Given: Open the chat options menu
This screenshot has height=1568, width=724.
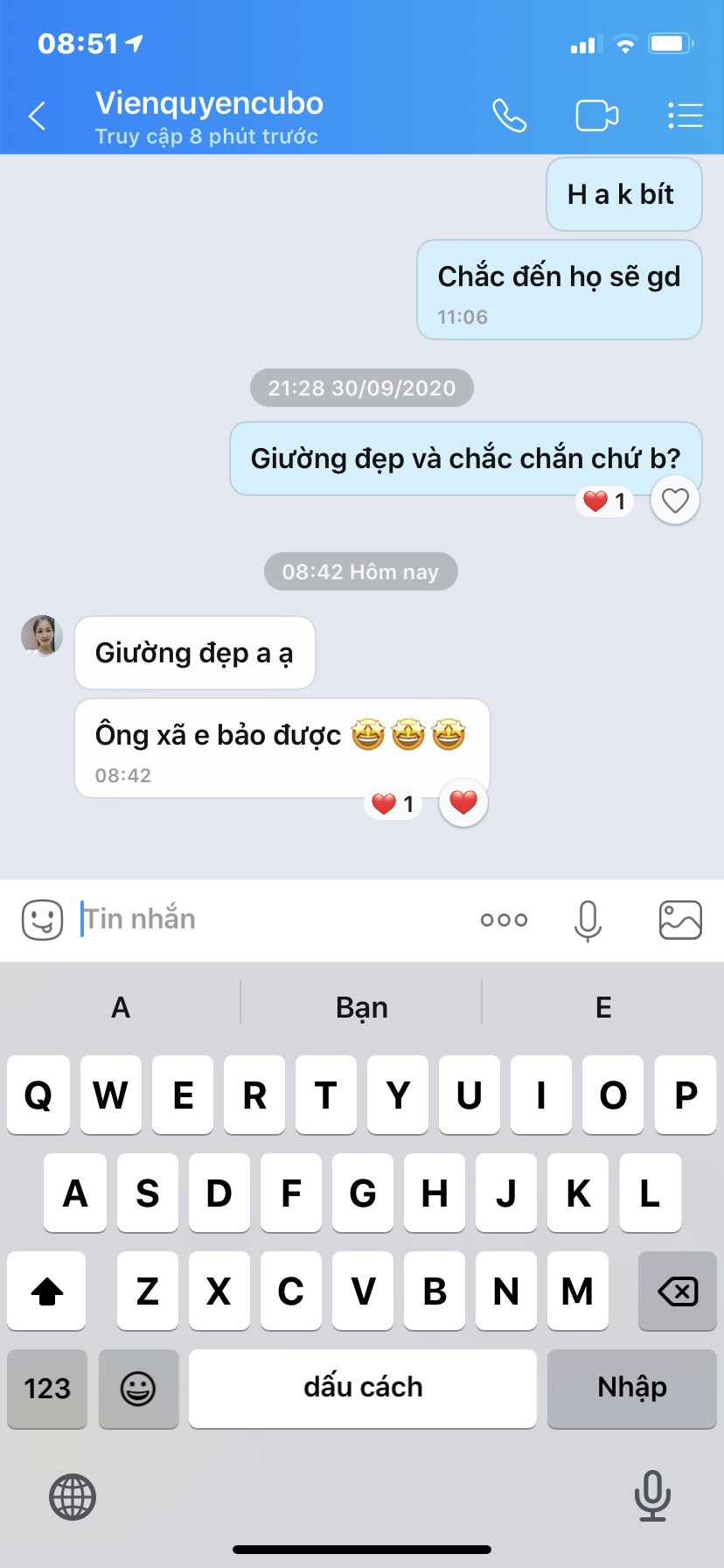Looking at the screenshot, I should click(685, 115).
